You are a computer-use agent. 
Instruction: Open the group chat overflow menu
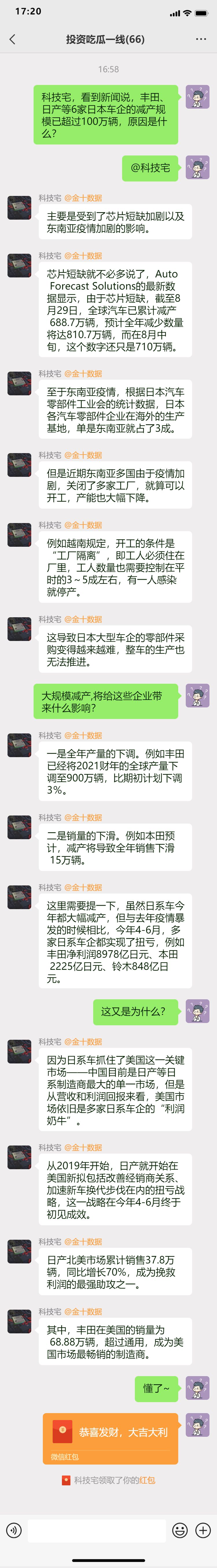[x=201, y=40]
